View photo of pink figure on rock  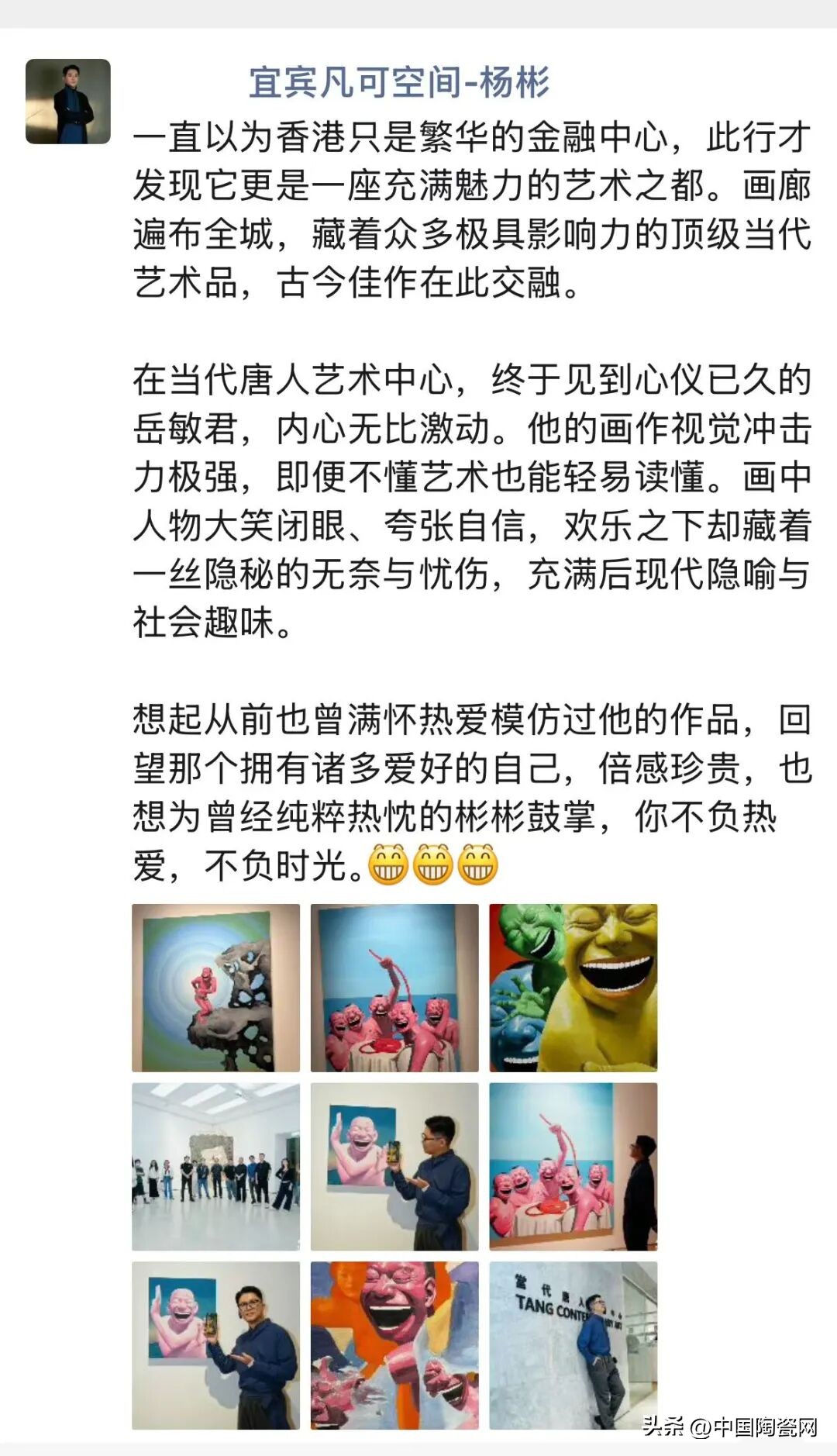pos(215,988)
